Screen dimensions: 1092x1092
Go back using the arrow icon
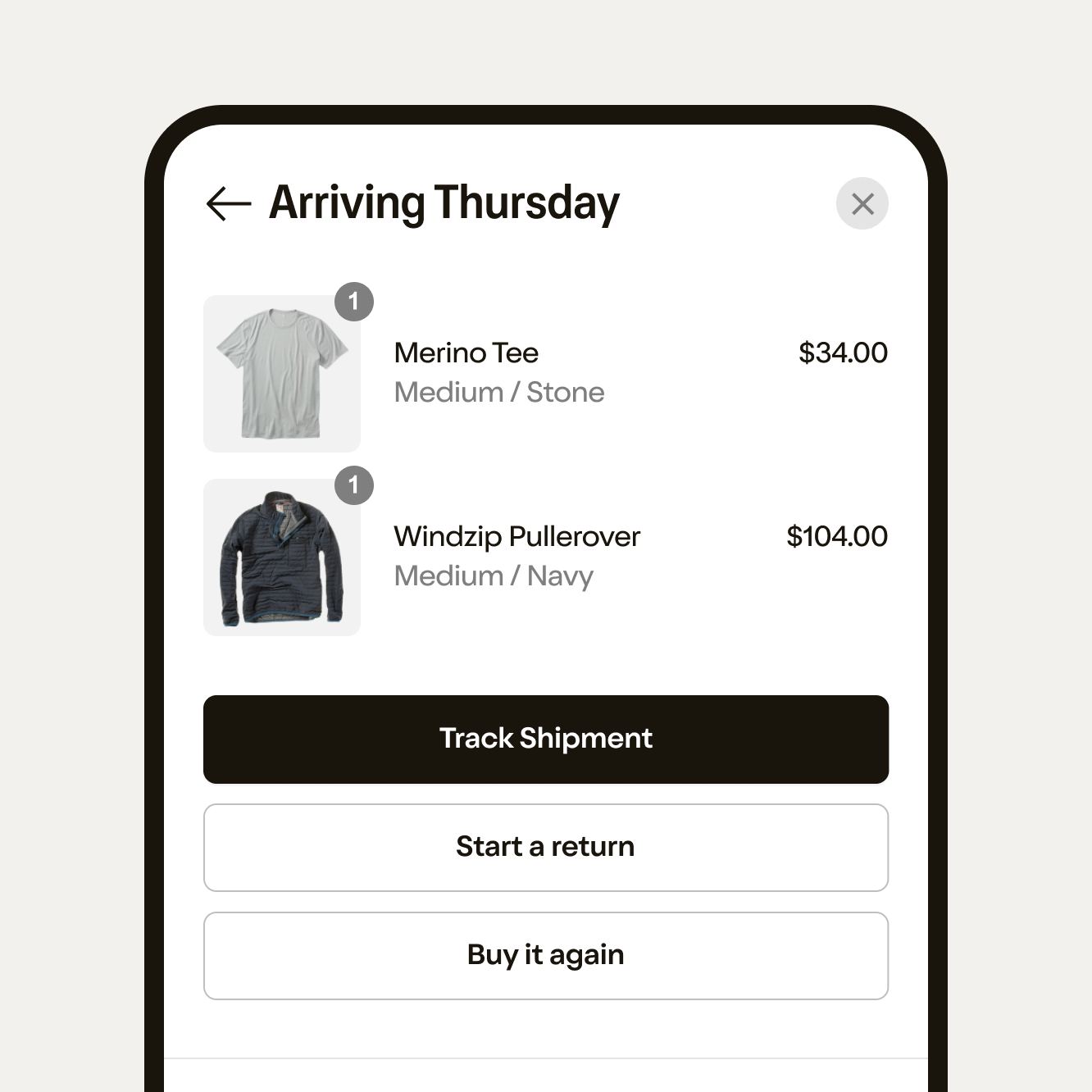point(228,203)
